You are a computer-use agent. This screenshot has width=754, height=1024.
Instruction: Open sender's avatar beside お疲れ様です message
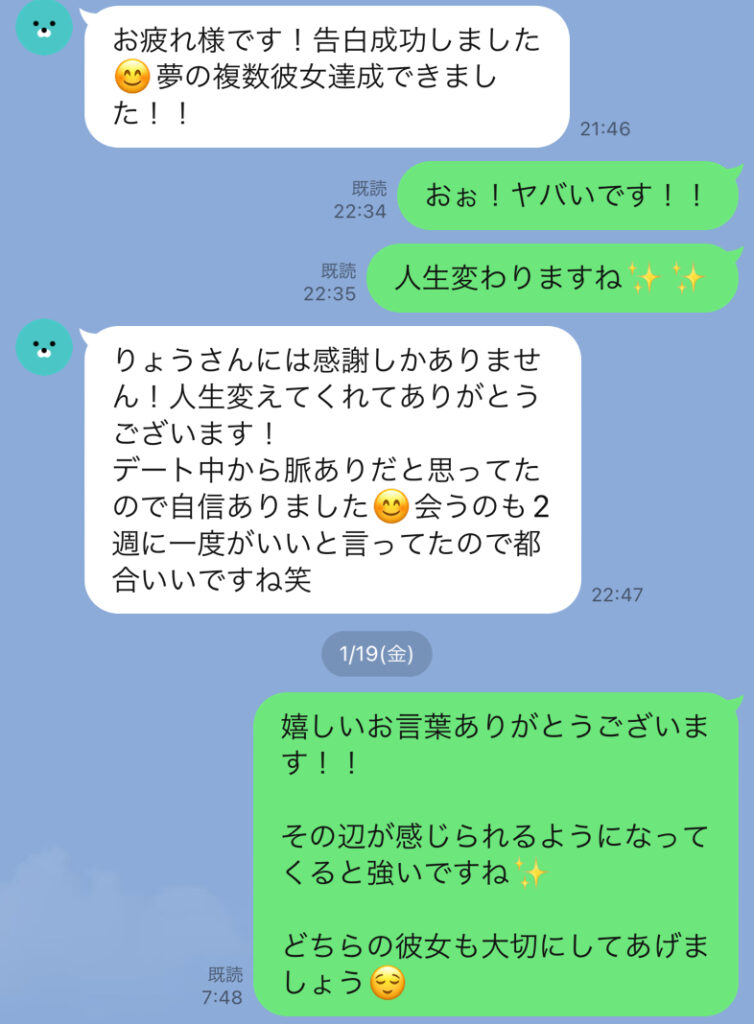[x=44, y=28]
